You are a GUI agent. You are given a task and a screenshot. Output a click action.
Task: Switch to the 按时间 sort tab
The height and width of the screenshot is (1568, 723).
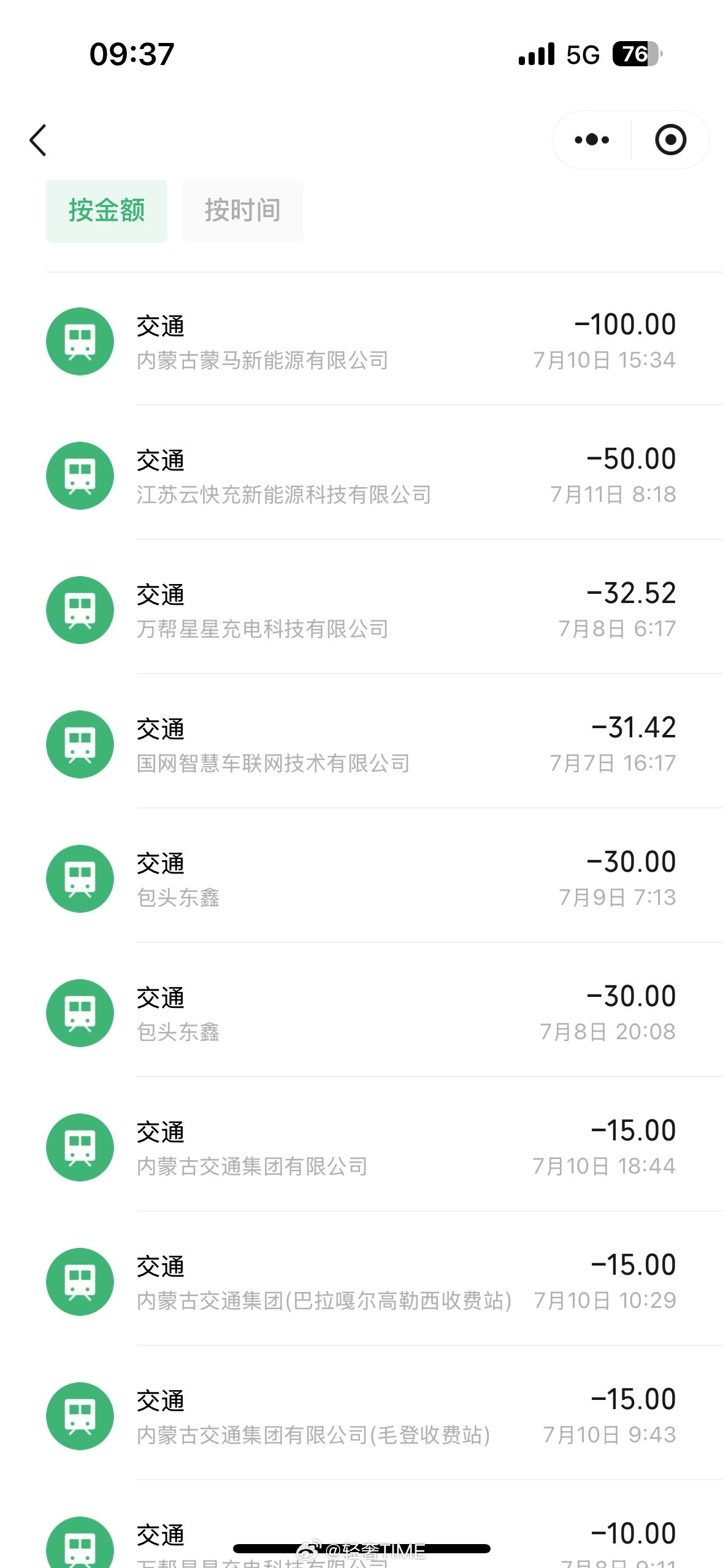[243, 211]
